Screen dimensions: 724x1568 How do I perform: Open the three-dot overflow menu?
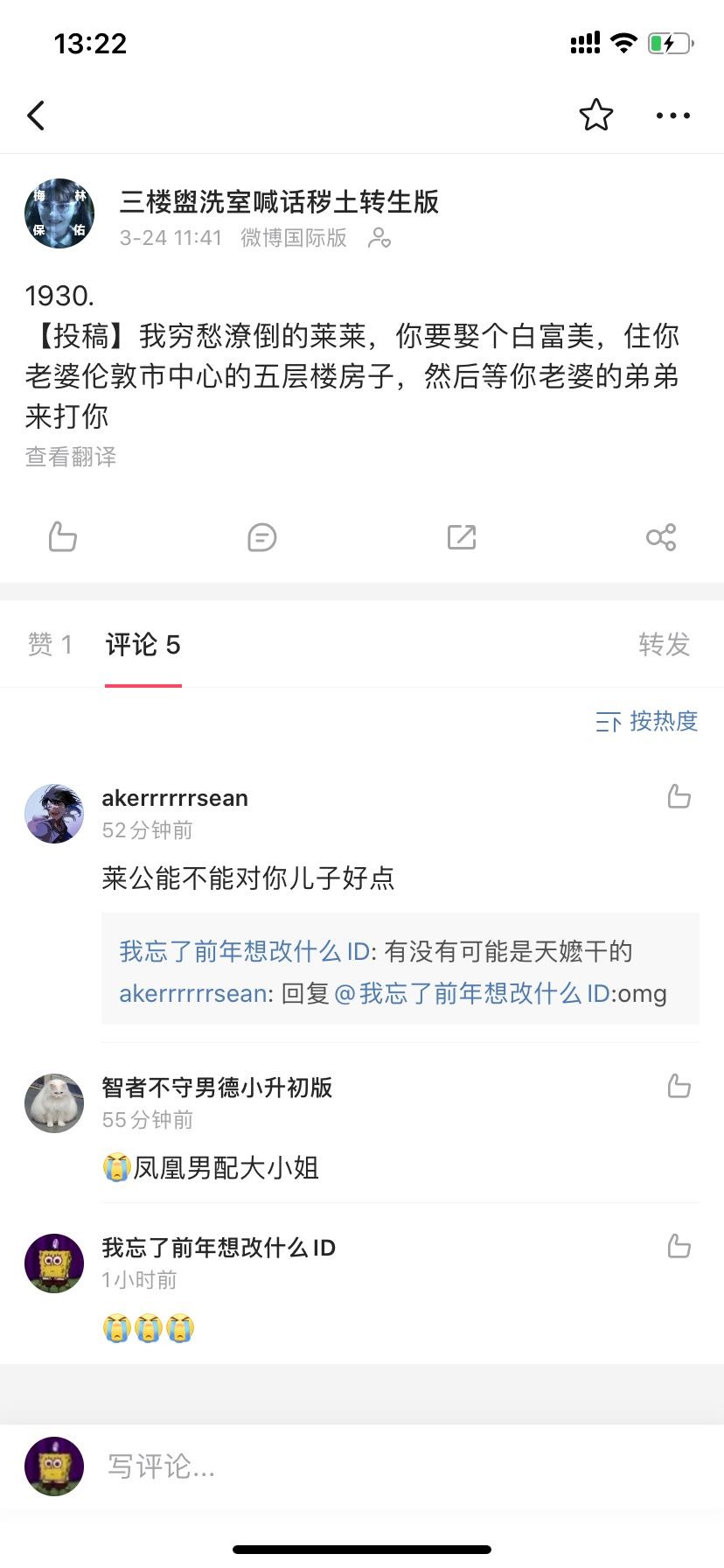(x=672, y=115)
